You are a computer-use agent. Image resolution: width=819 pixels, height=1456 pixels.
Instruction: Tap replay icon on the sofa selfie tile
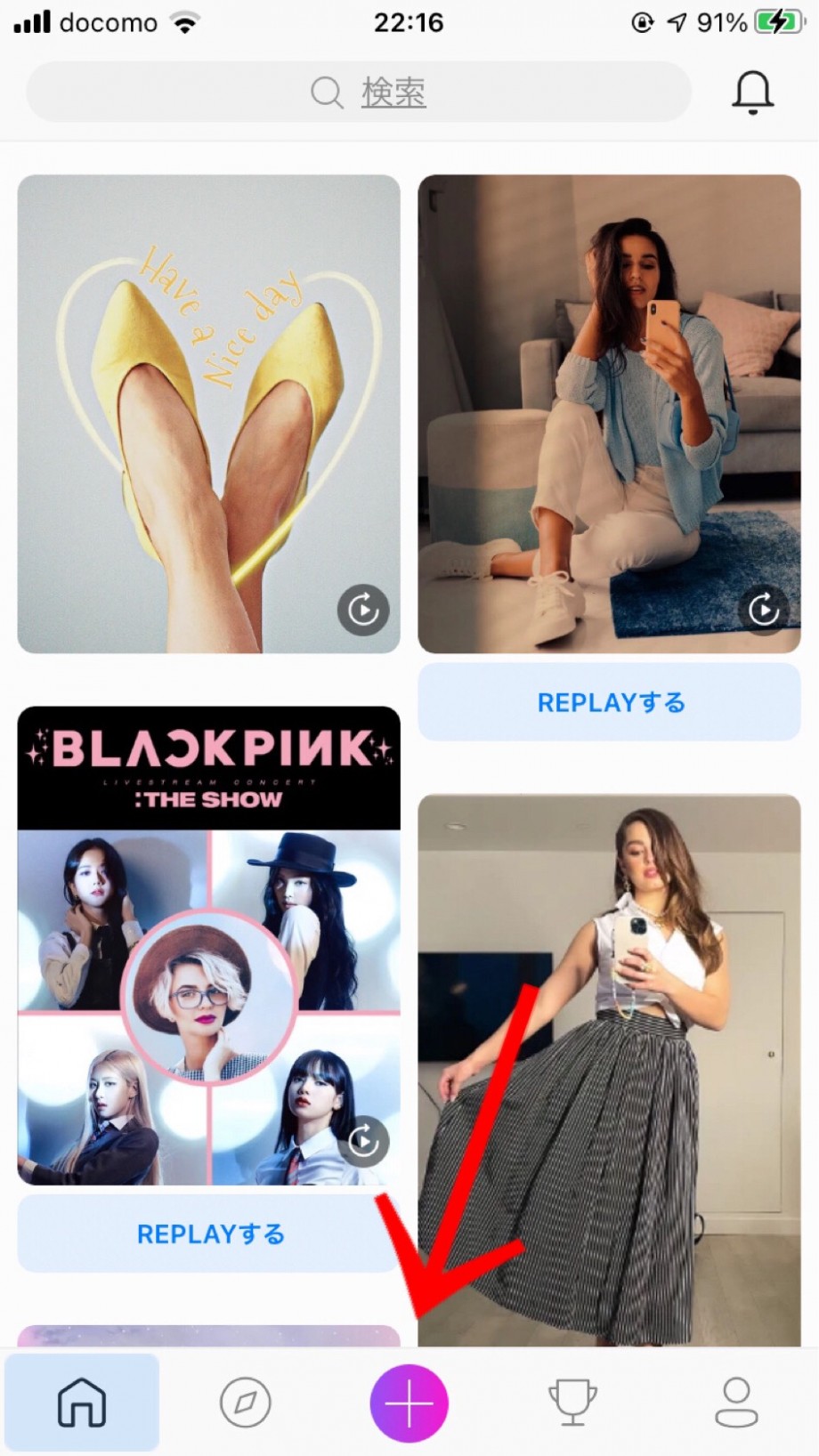(x=764, y=610)
